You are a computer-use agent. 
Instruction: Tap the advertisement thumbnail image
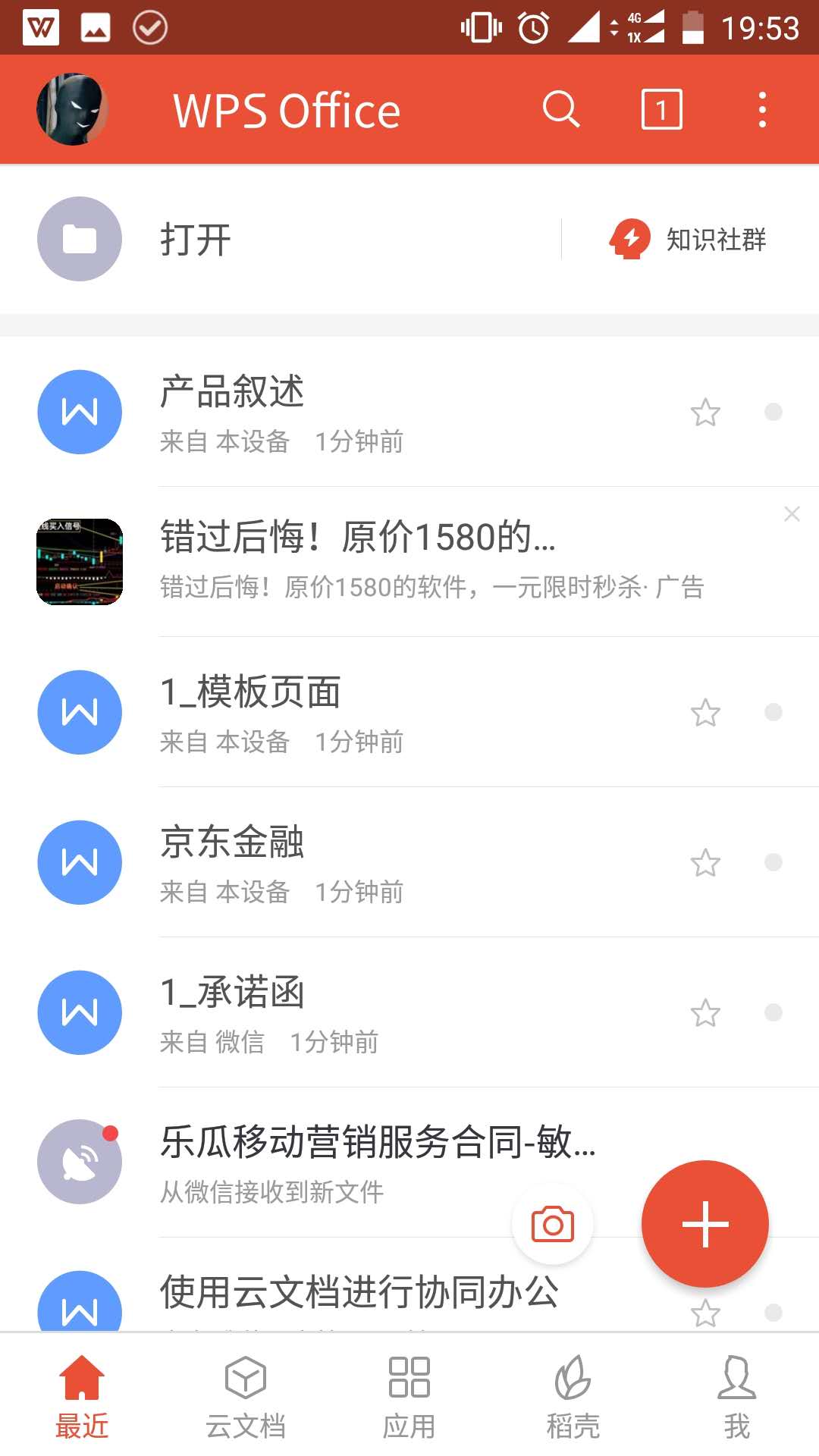point(79,561)
